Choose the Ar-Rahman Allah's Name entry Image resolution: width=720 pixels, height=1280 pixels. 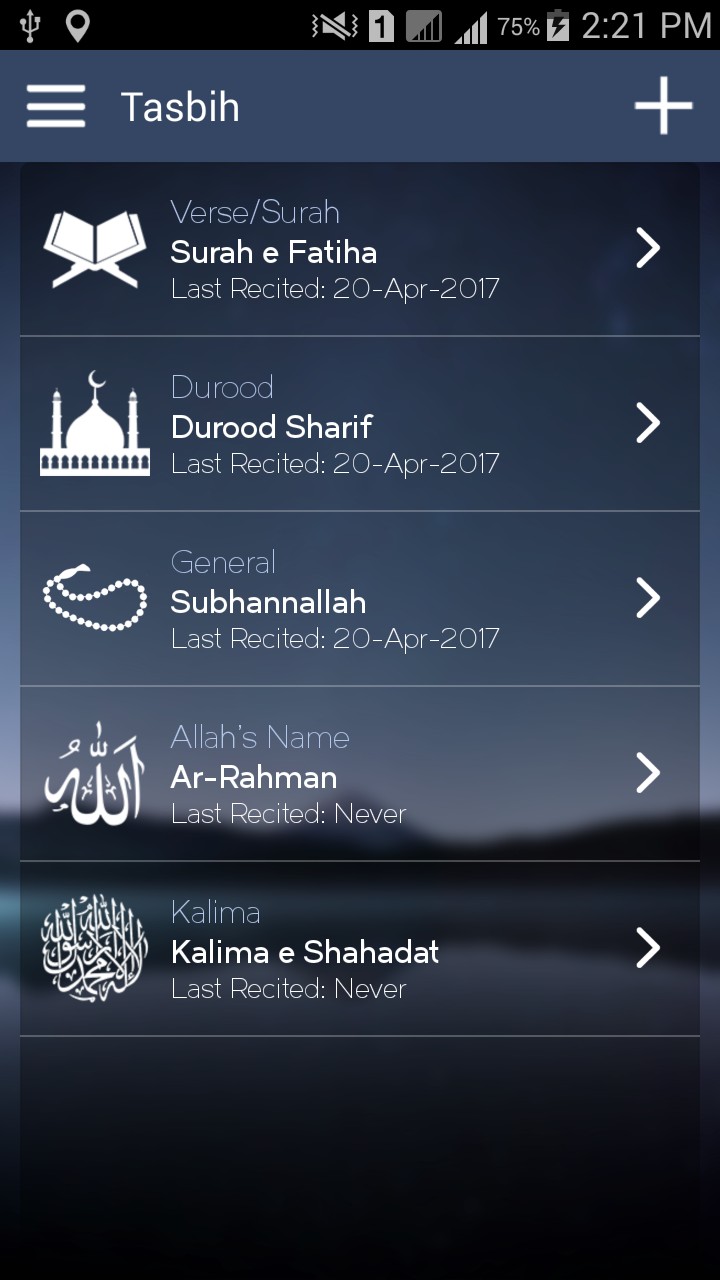point(360,774)
